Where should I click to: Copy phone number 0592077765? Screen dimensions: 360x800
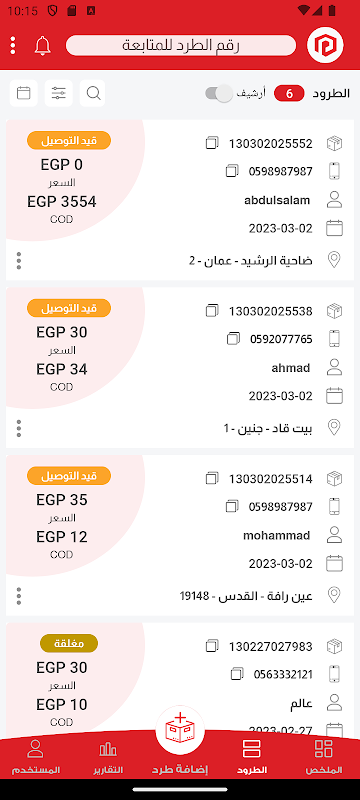[233, 338]
